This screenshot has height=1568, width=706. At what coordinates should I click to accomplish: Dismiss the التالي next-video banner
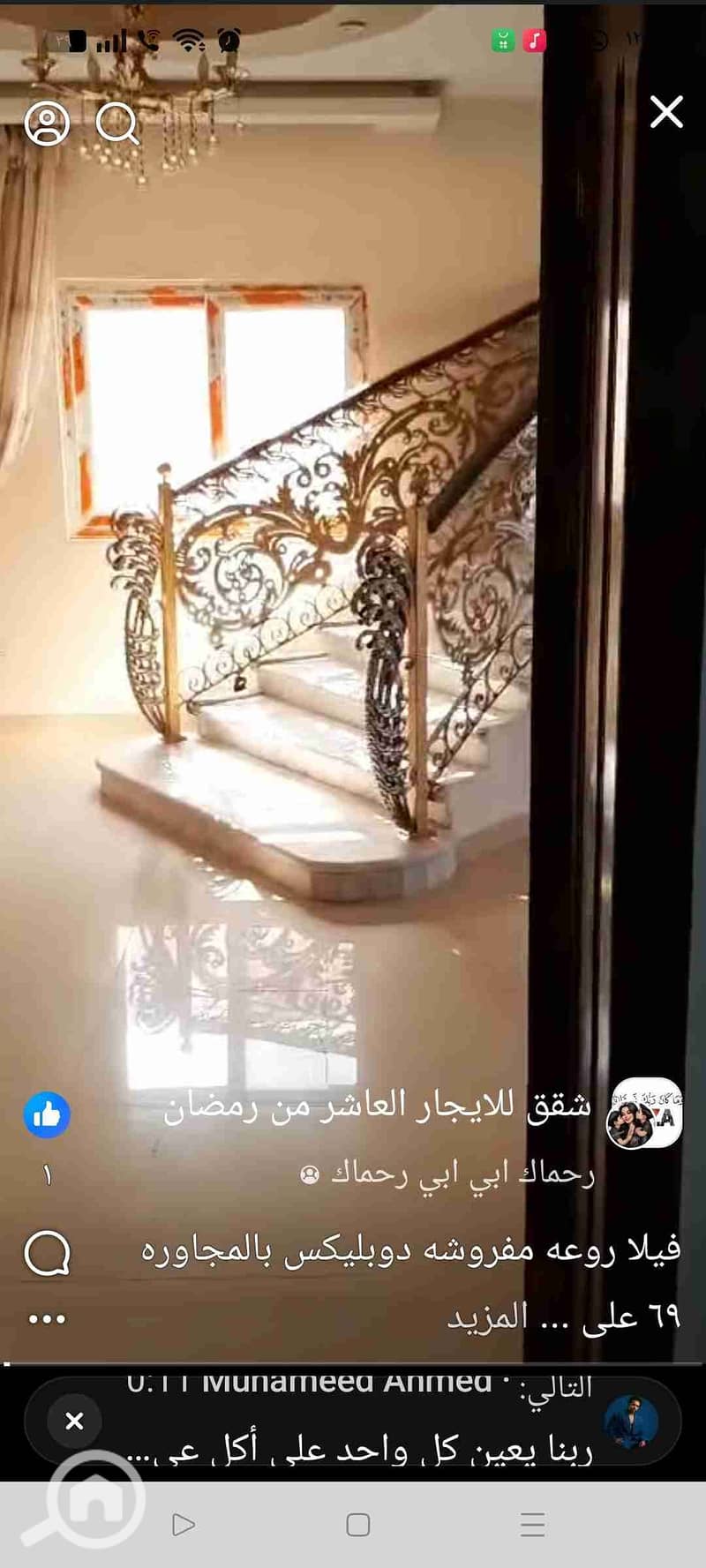pos(75,1422)
